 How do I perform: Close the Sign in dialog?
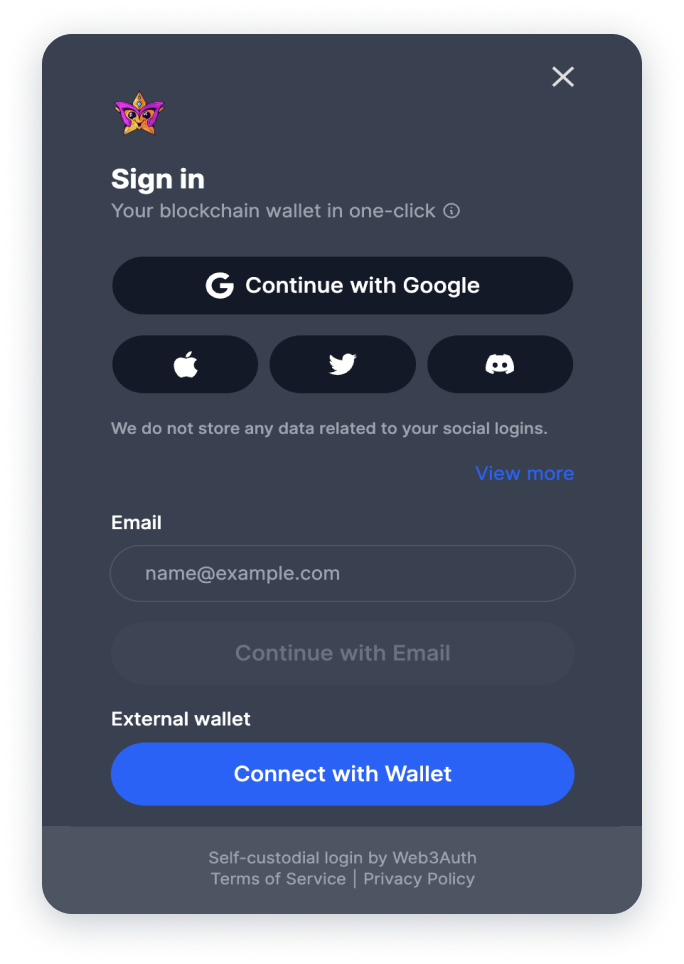click(563, 77)
